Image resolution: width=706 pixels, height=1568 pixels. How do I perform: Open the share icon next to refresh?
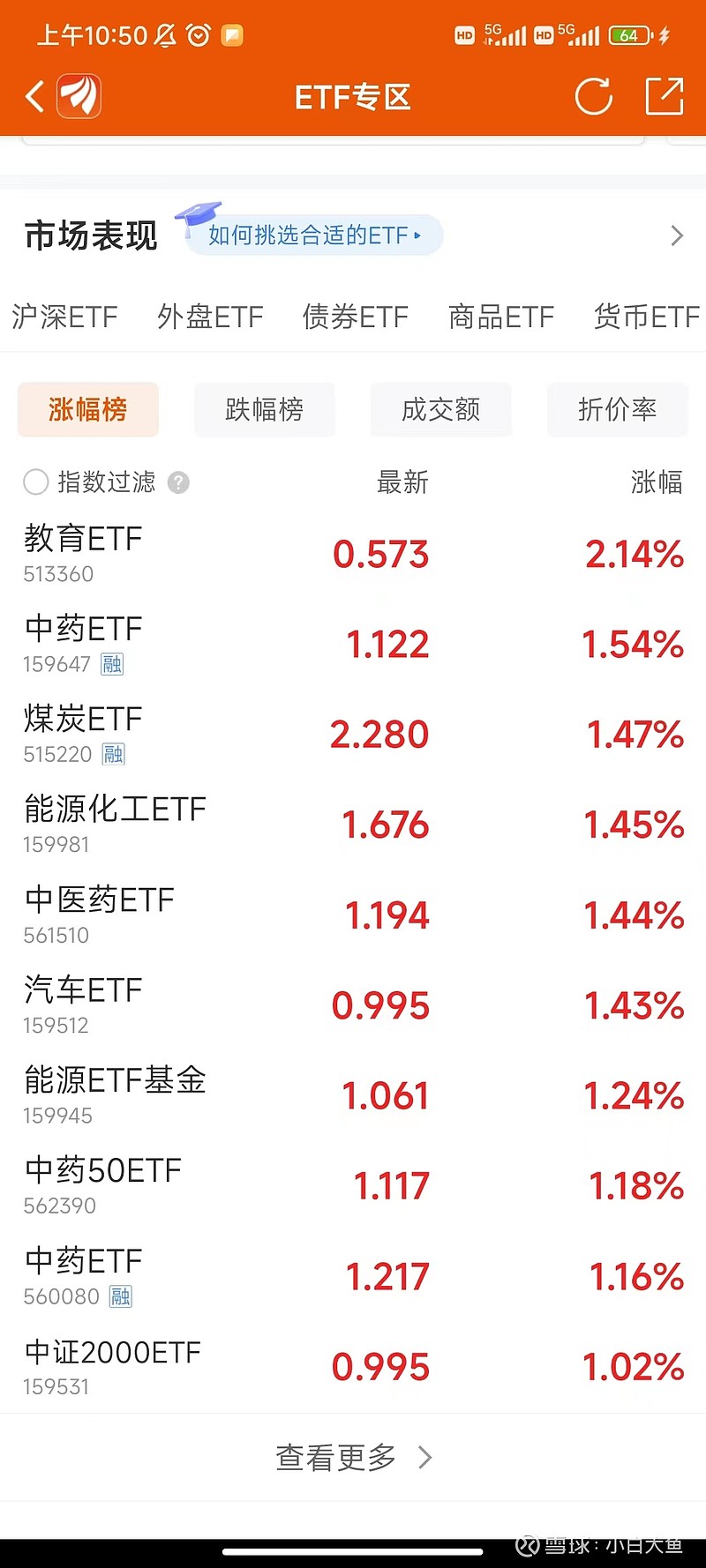pyautogui.click(x=665, y=97)
